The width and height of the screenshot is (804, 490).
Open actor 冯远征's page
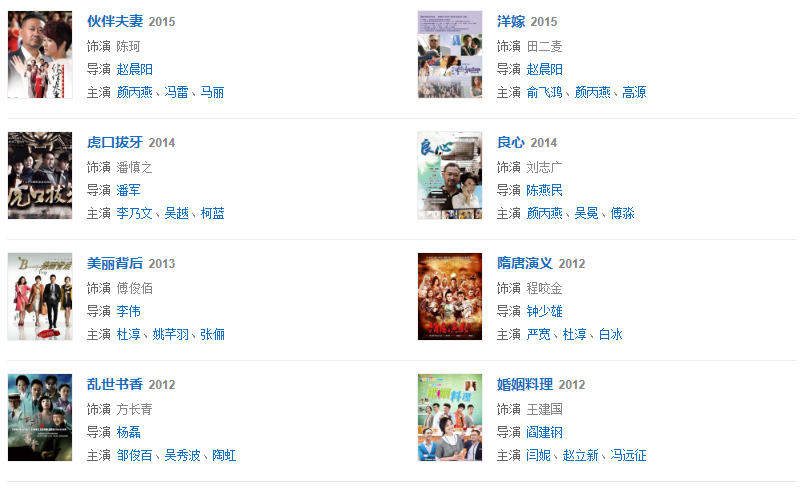(x=627, y=455)
